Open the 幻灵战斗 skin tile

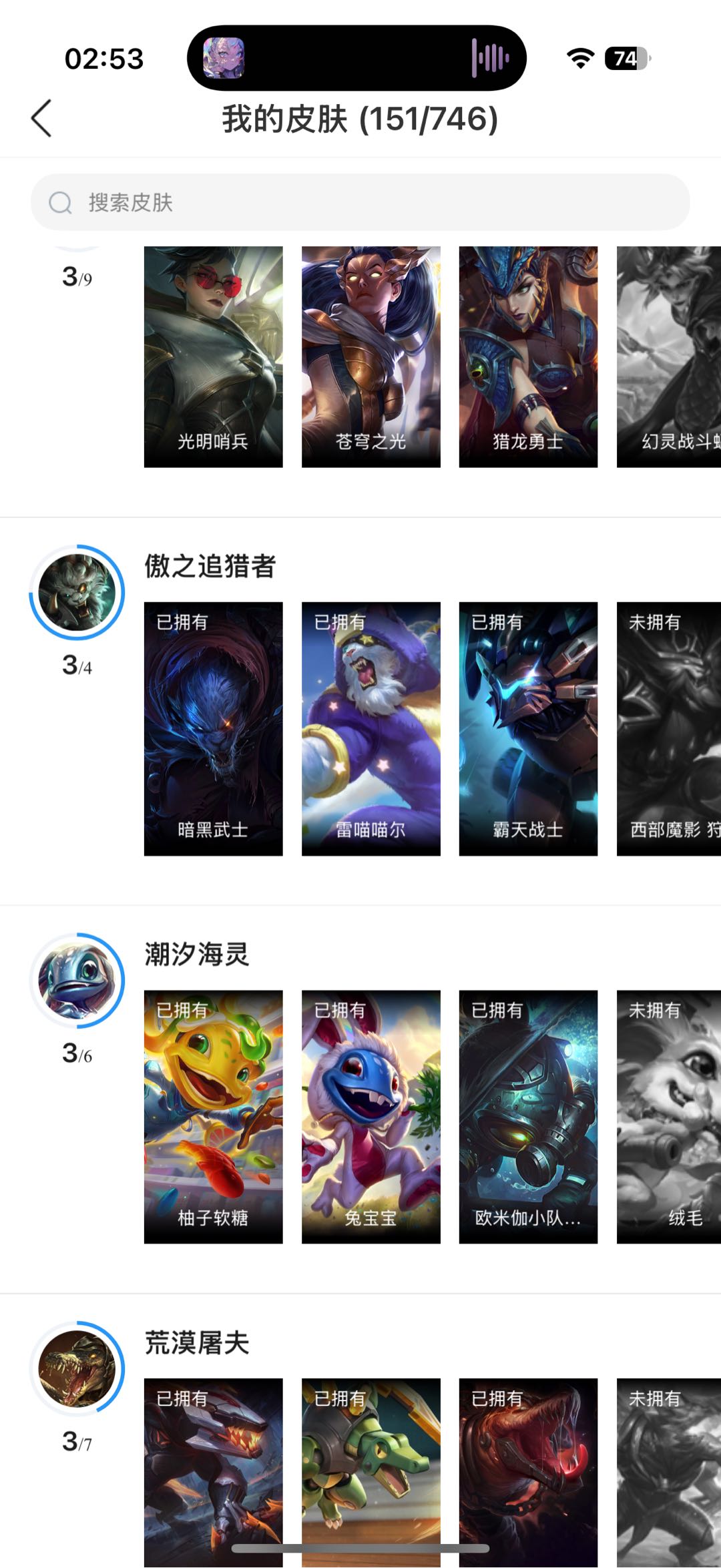tap(669, 356)
